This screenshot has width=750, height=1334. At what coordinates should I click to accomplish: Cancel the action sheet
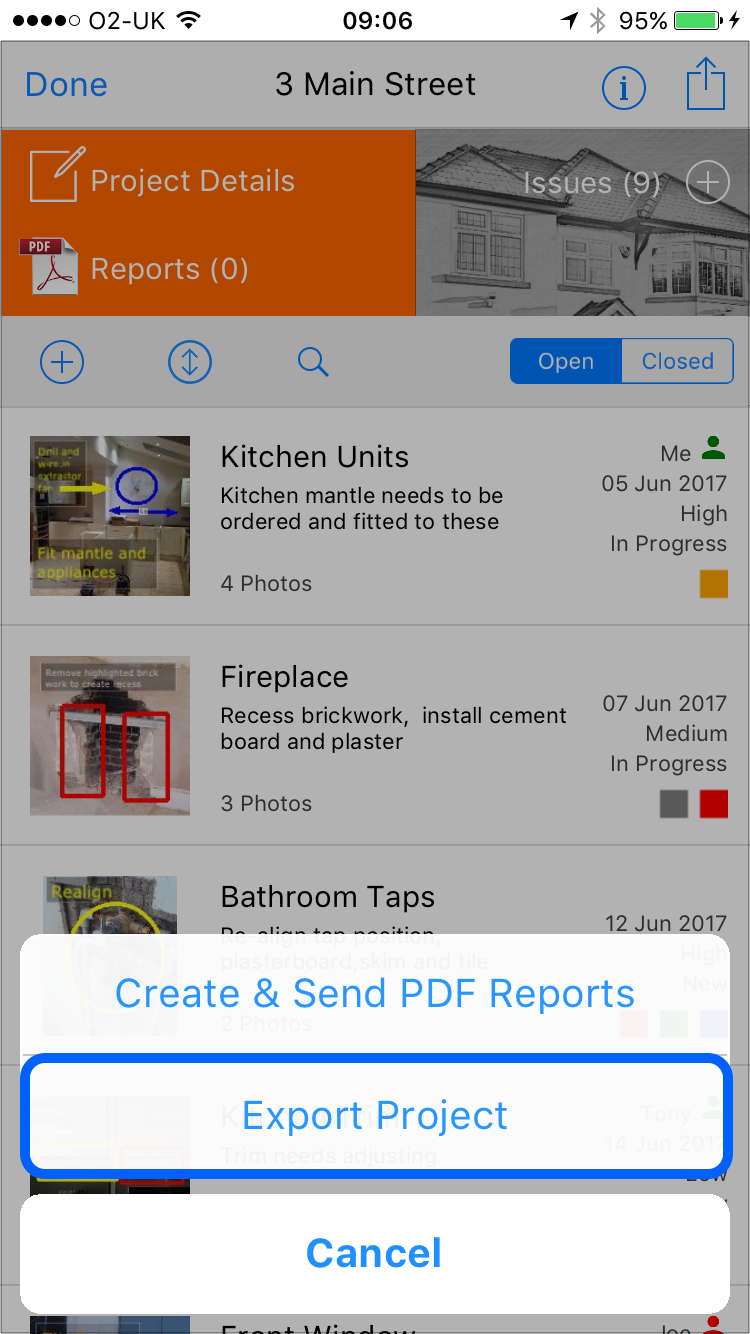(375, 1253)
